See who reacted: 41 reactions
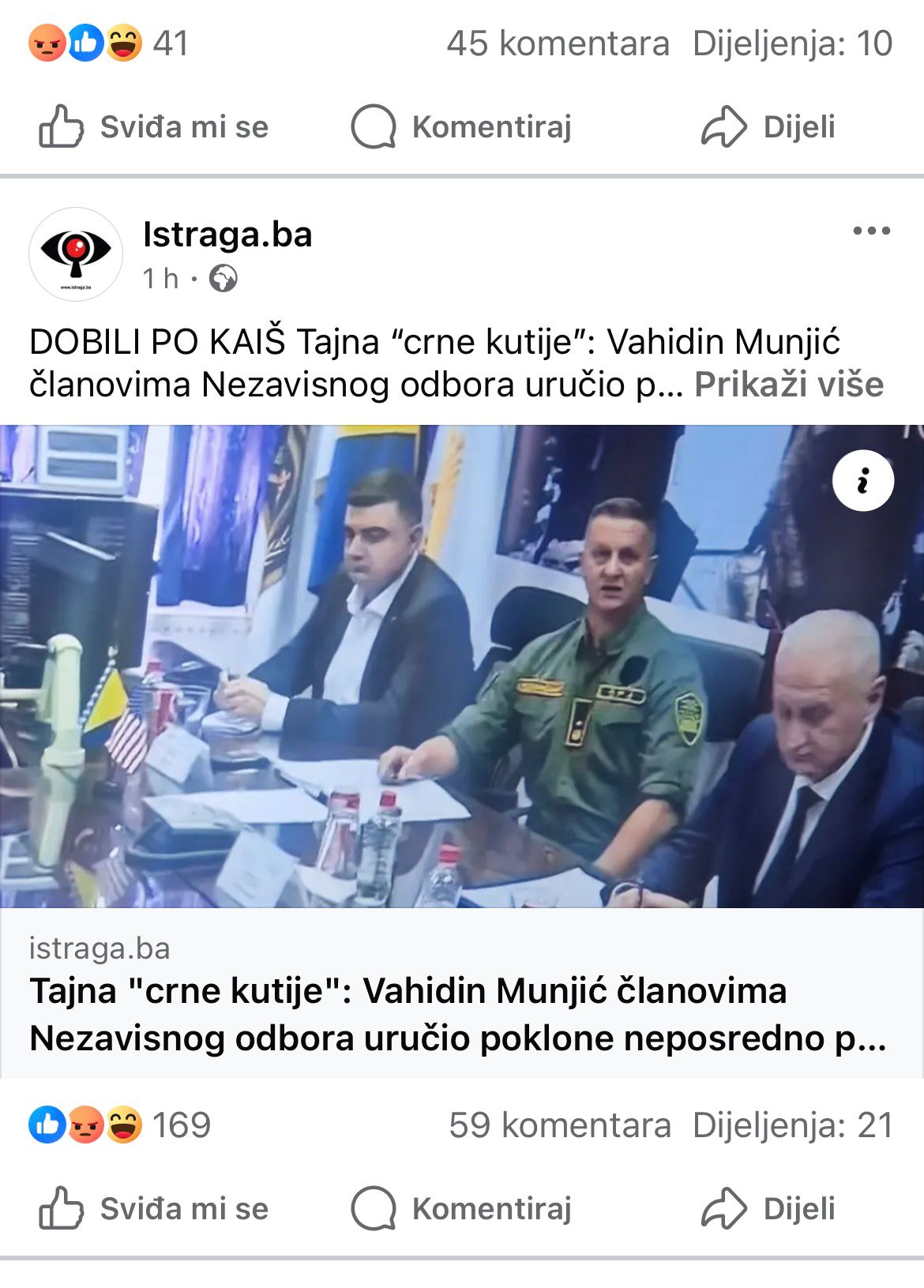Screen dimensions: 924x1288 pos(109,43)
